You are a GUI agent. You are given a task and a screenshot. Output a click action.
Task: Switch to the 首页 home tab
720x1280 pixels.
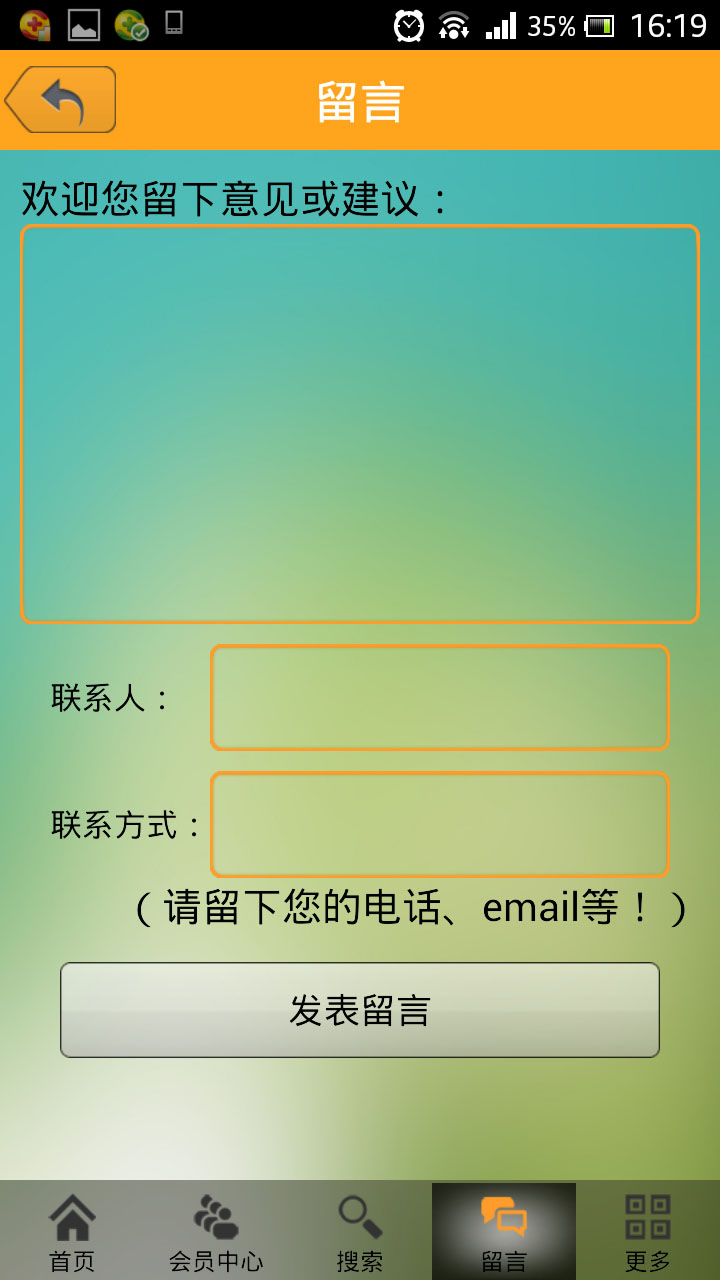point(72,1231)
